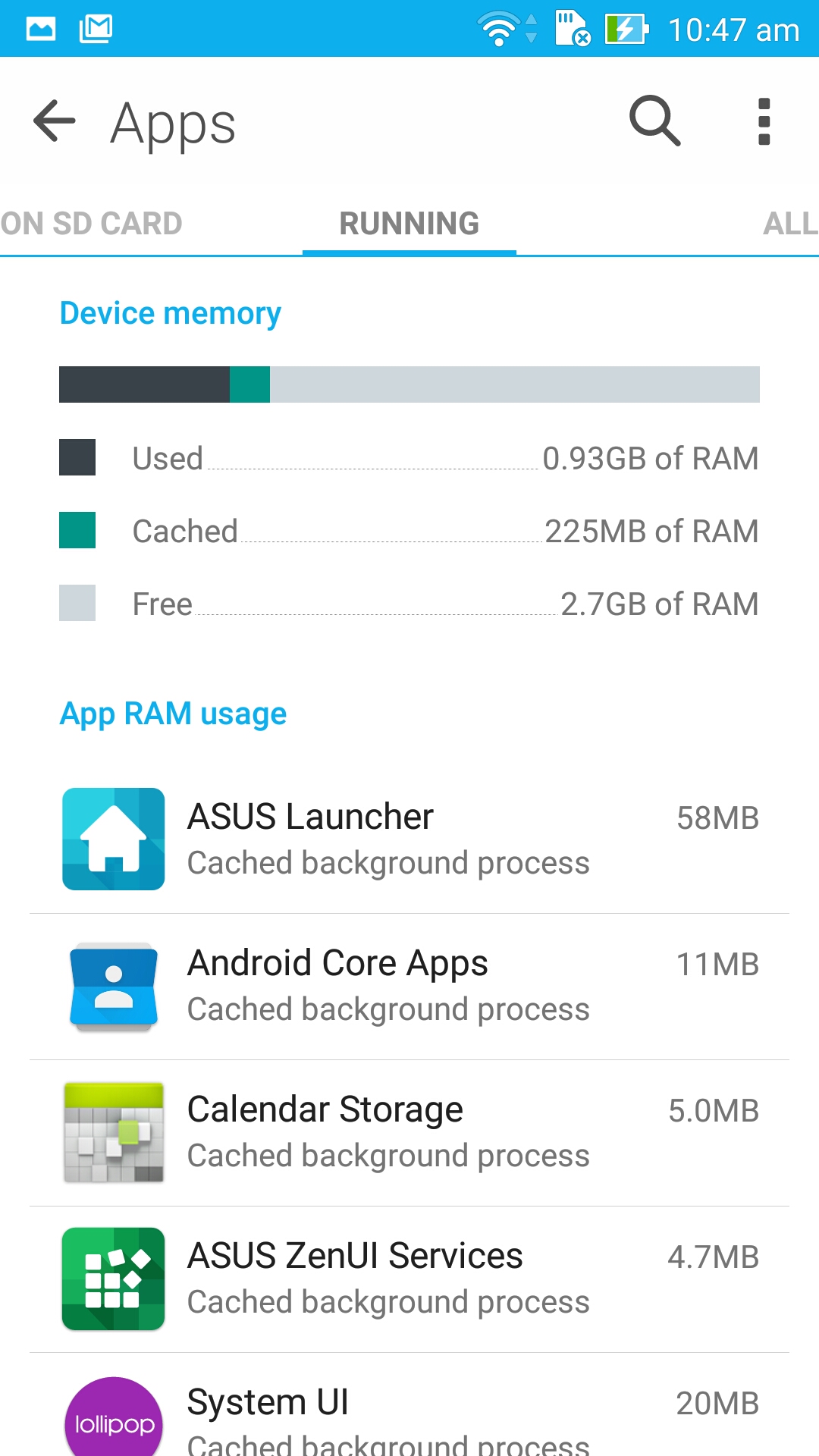The width and height of the screenshot is (819, 1456).
Task: Switch to the On SD Card tab
Action: point(92,224)
